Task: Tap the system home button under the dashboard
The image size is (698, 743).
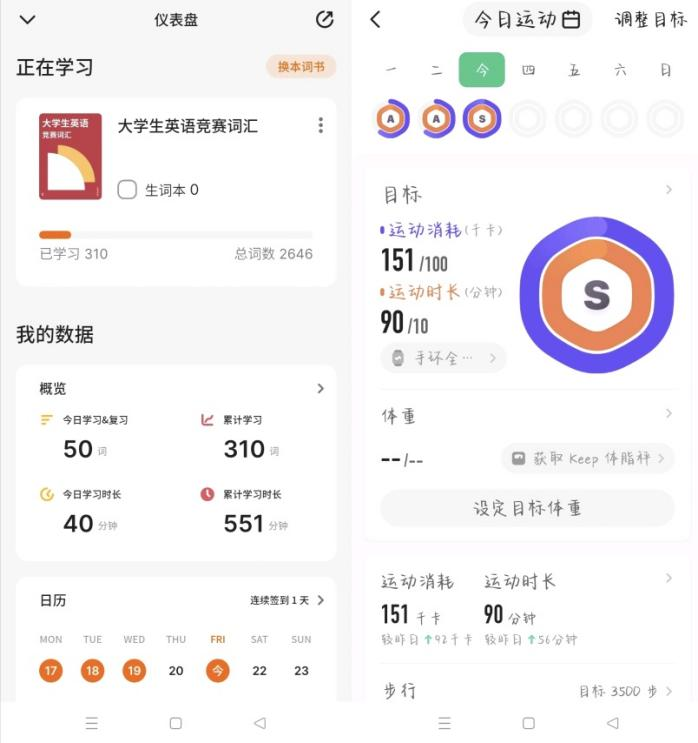Action: pyautogui.click(x=175, y=723)
